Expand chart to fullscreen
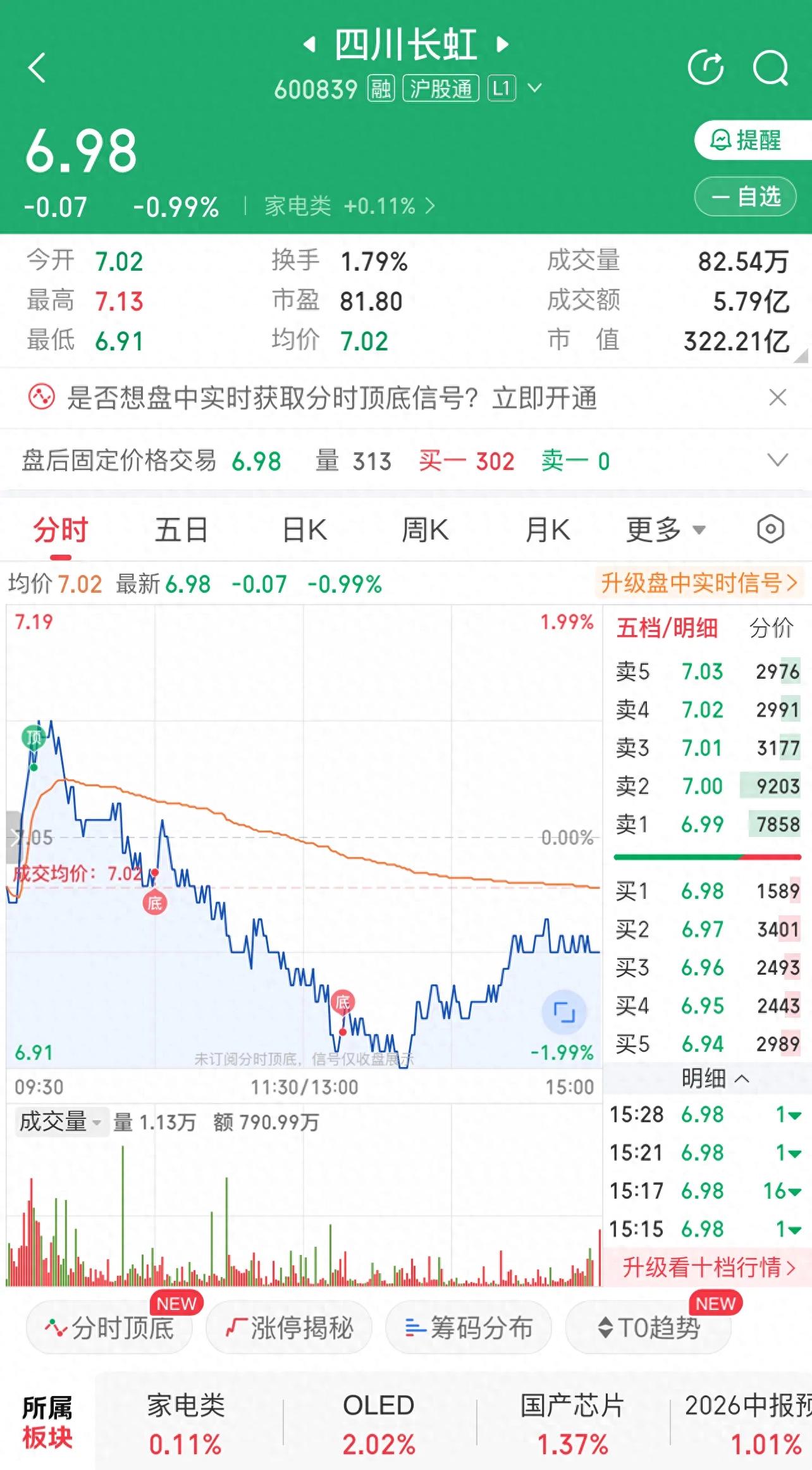This screenshot has height=1470, width=812. (x=564, y=1012)
